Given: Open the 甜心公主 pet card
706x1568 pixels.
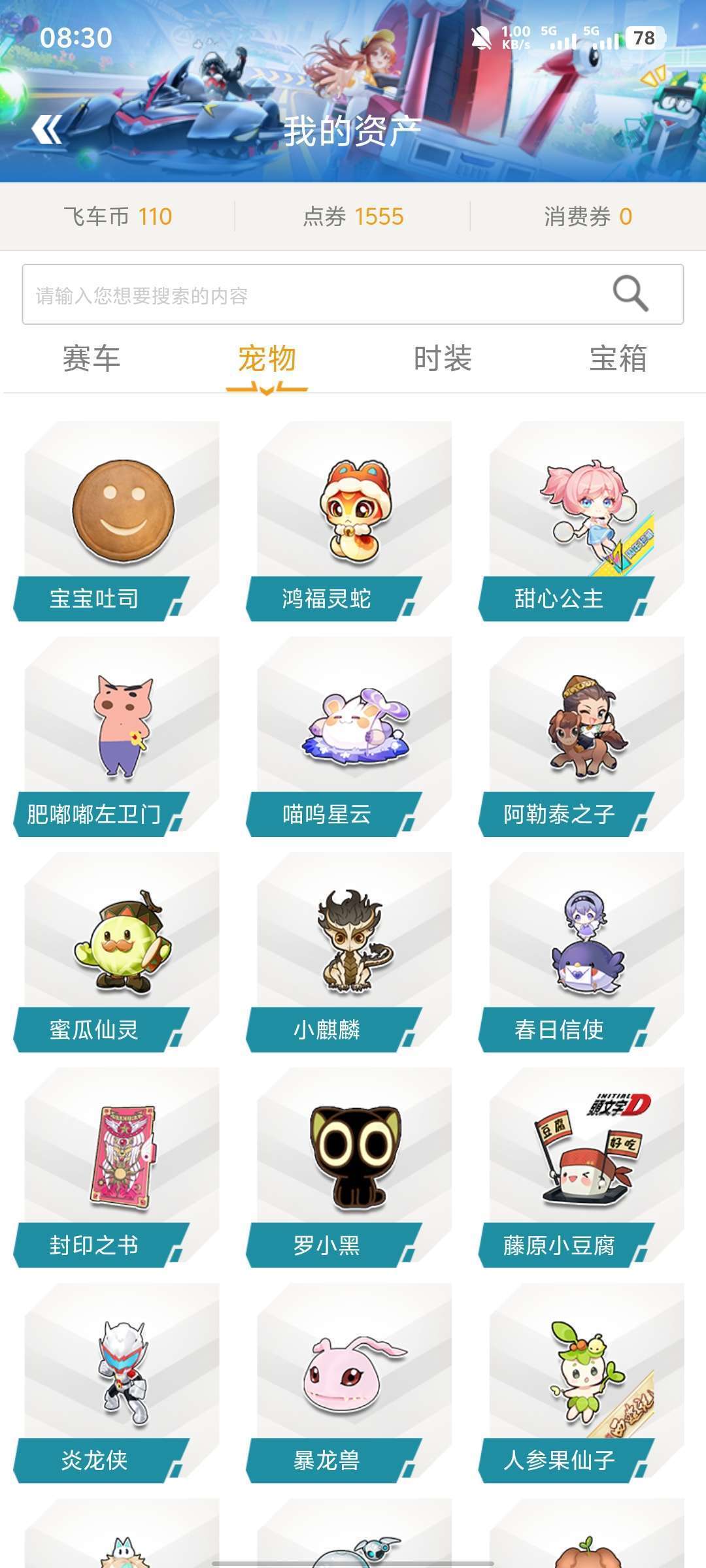Looking at the screenshot, I should click(582, 521).
